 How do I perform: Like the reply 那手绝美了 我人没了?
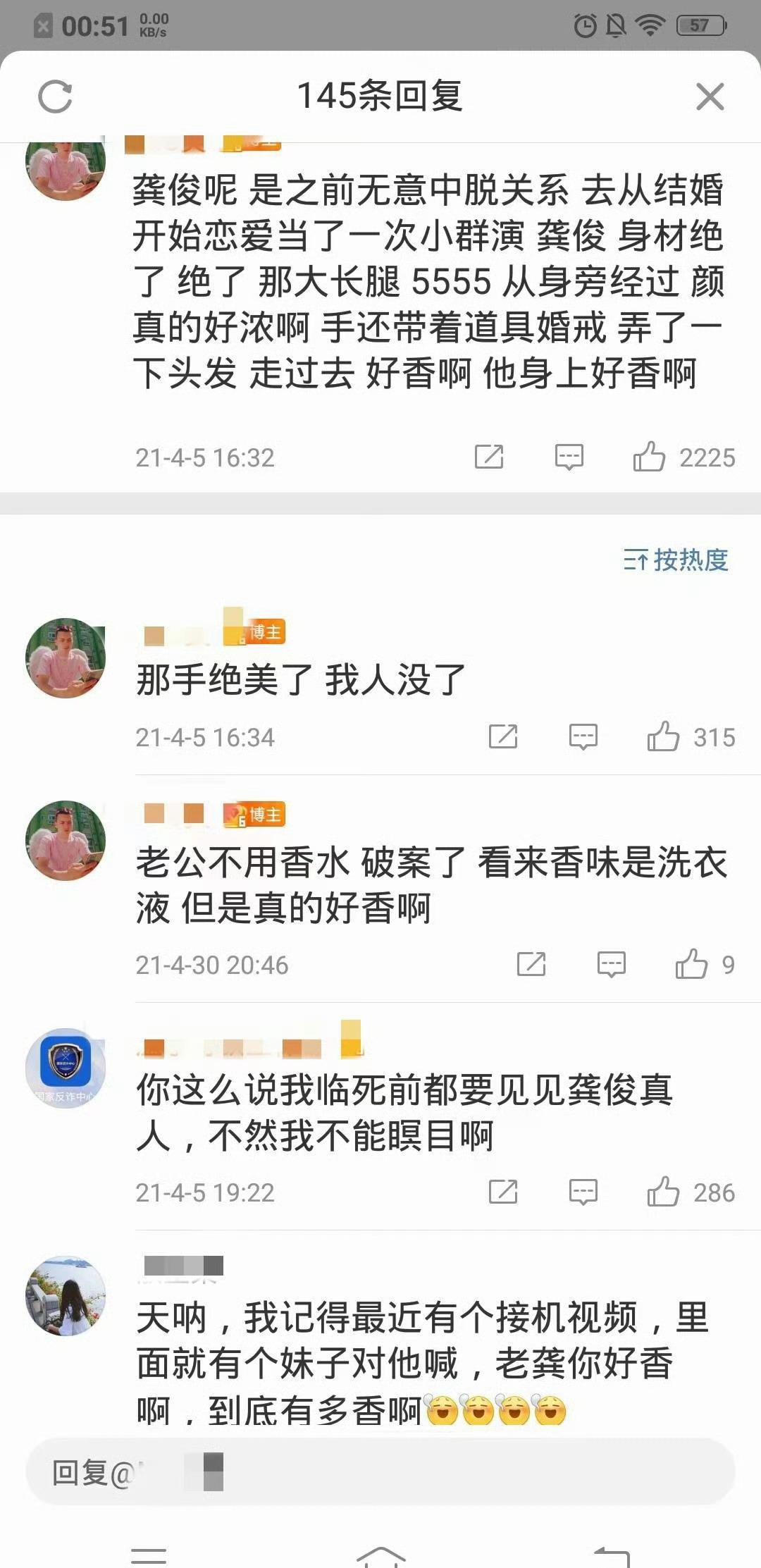663,736
